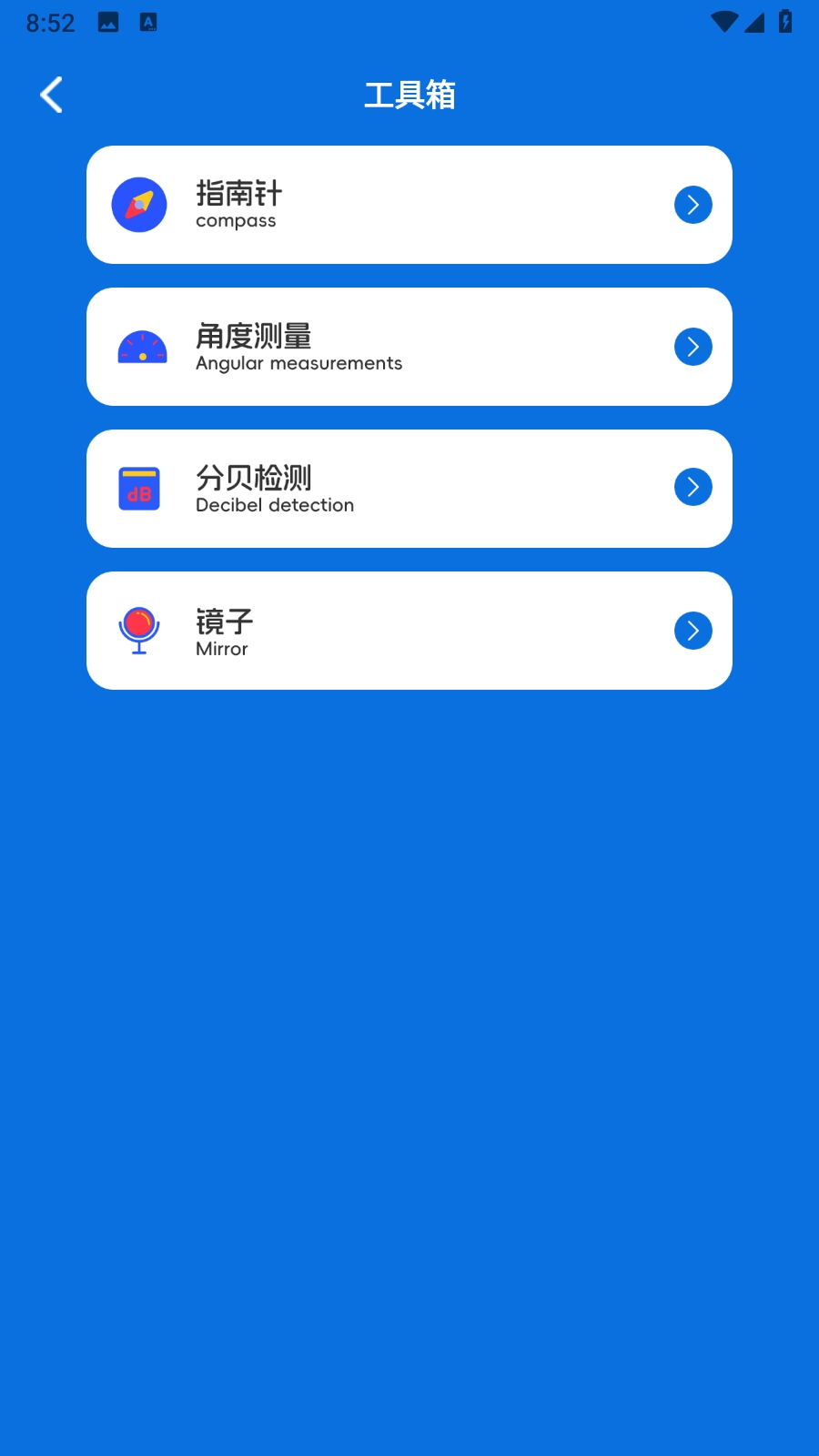
Task: Open Angular measurements tool
Action: [x=409, y=347]
